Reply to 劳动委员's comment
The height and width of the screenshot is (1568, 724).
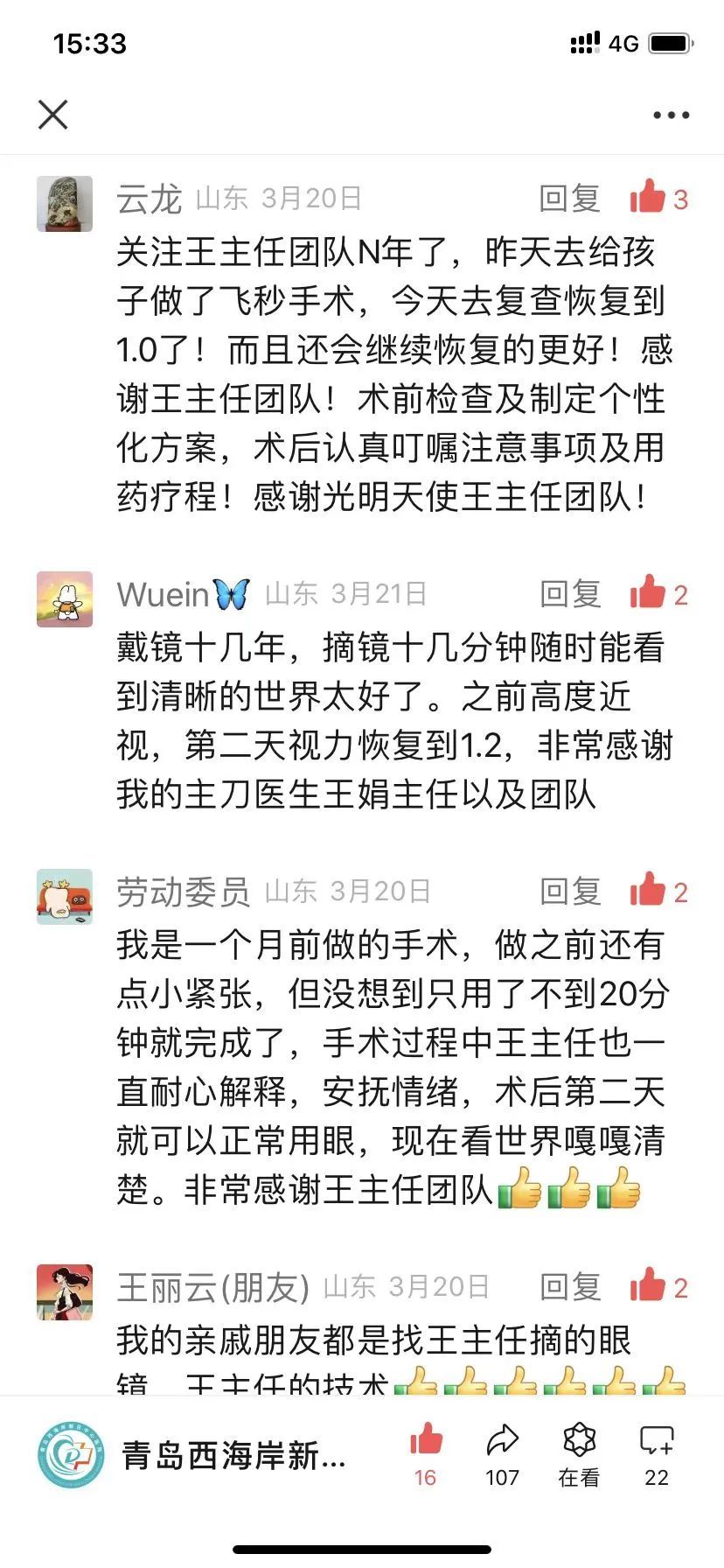point(570,892)
